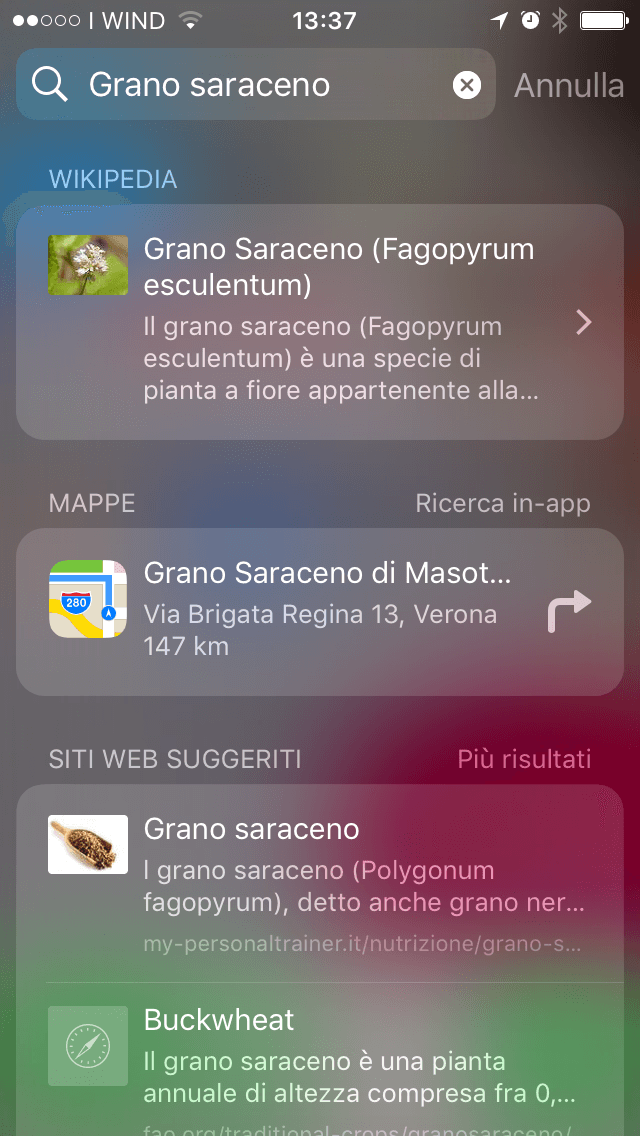This screenshot has width=640, height=1136.
Task: Open Grano Saraceno di Masot… in Mappe
Action: pyautogui.click(x=320, y=612)
